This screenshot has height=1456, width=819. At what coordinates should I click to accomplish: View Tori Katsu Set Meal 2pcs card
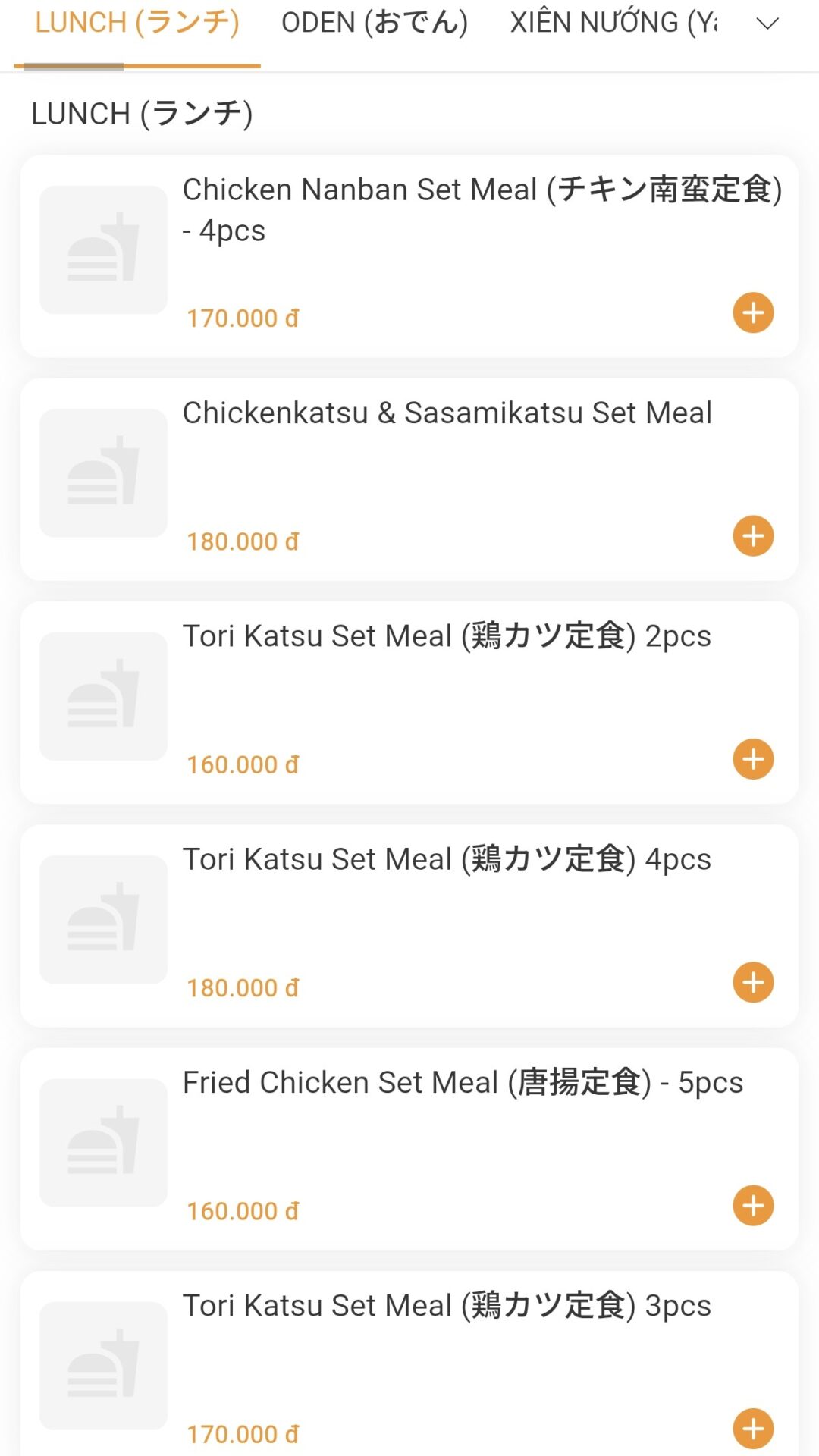click(x=409, y=703)
